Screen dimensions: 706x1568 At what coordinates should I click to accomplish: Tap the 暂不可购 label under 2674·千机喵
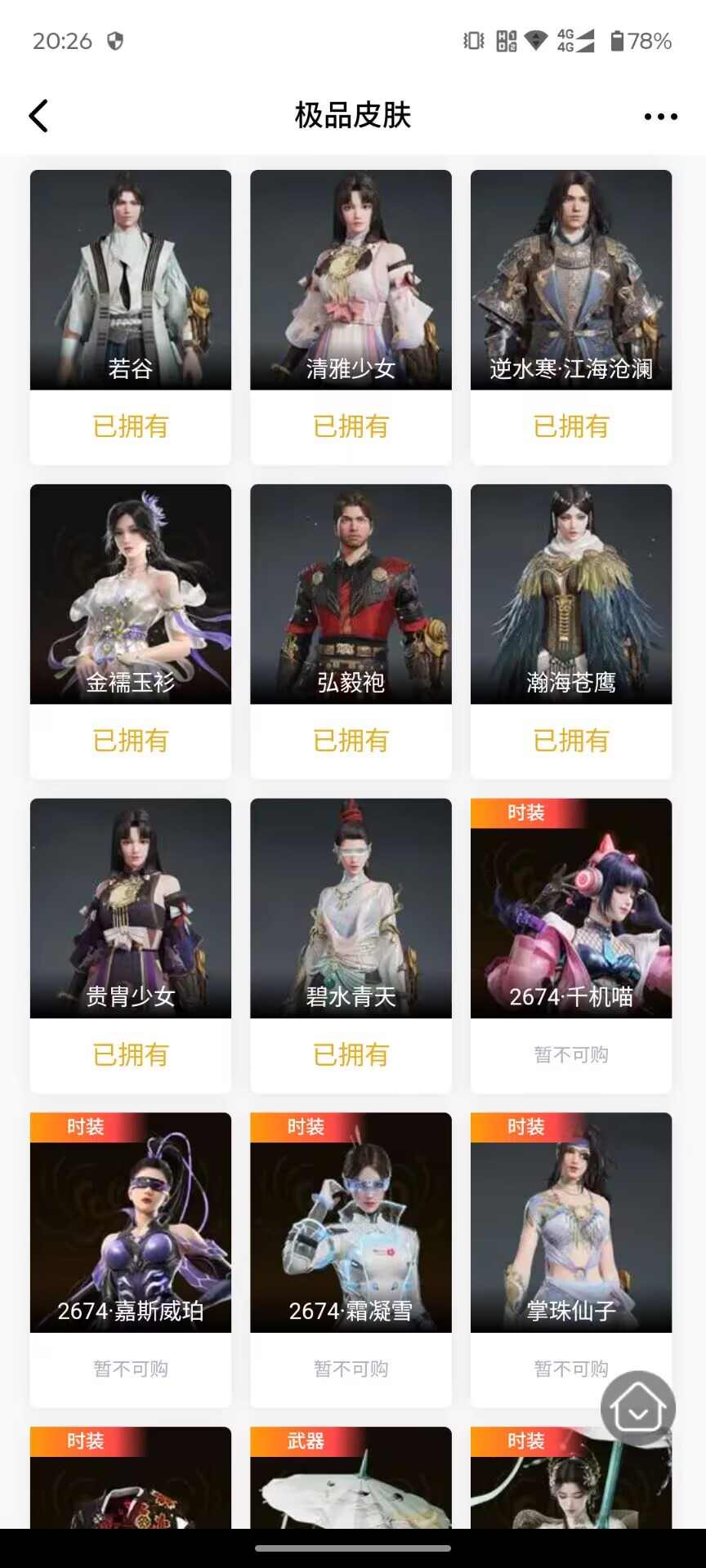pyautogui.click(x=570, y=1054)
